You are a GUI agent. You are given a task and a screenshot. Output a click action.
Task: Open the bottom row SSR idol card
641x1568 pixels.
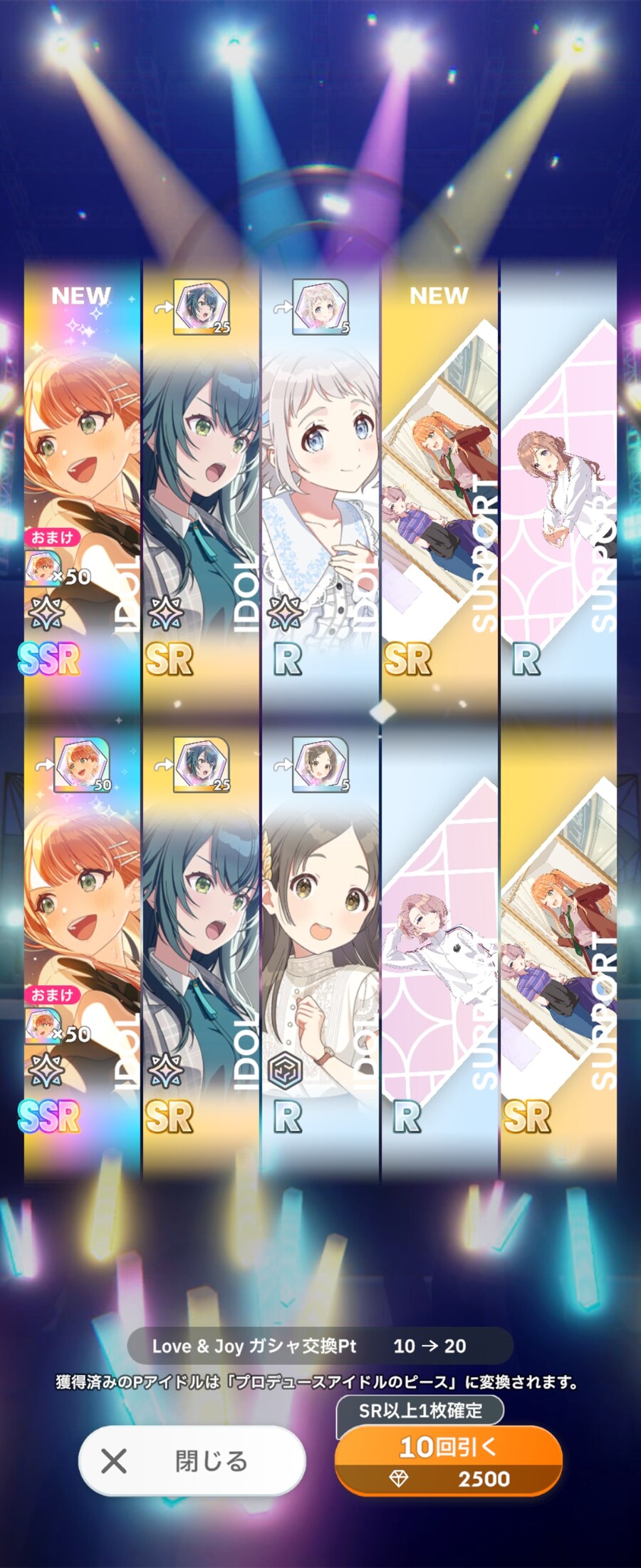click(x=82, y=941)
